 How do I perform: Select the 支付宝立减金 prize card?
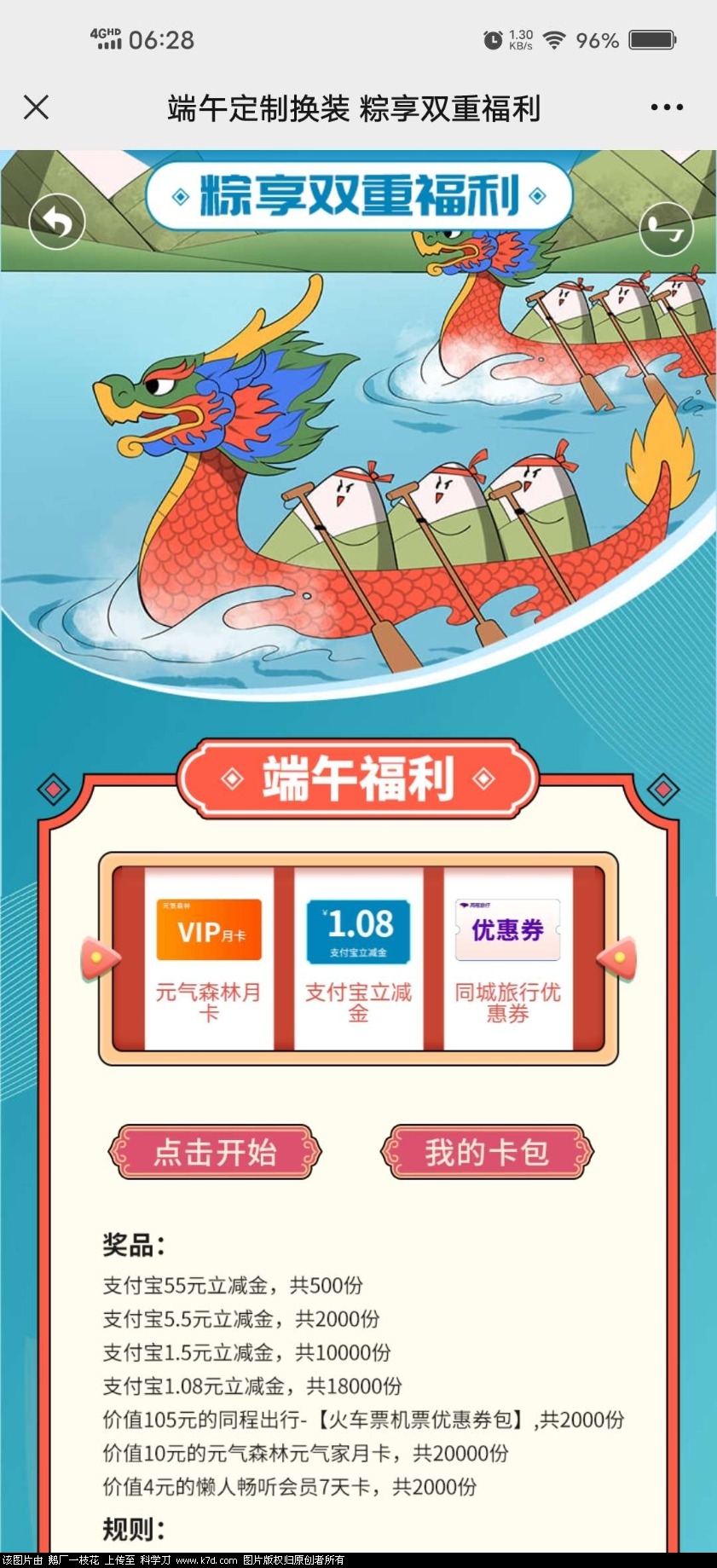[x=358, y=959]
